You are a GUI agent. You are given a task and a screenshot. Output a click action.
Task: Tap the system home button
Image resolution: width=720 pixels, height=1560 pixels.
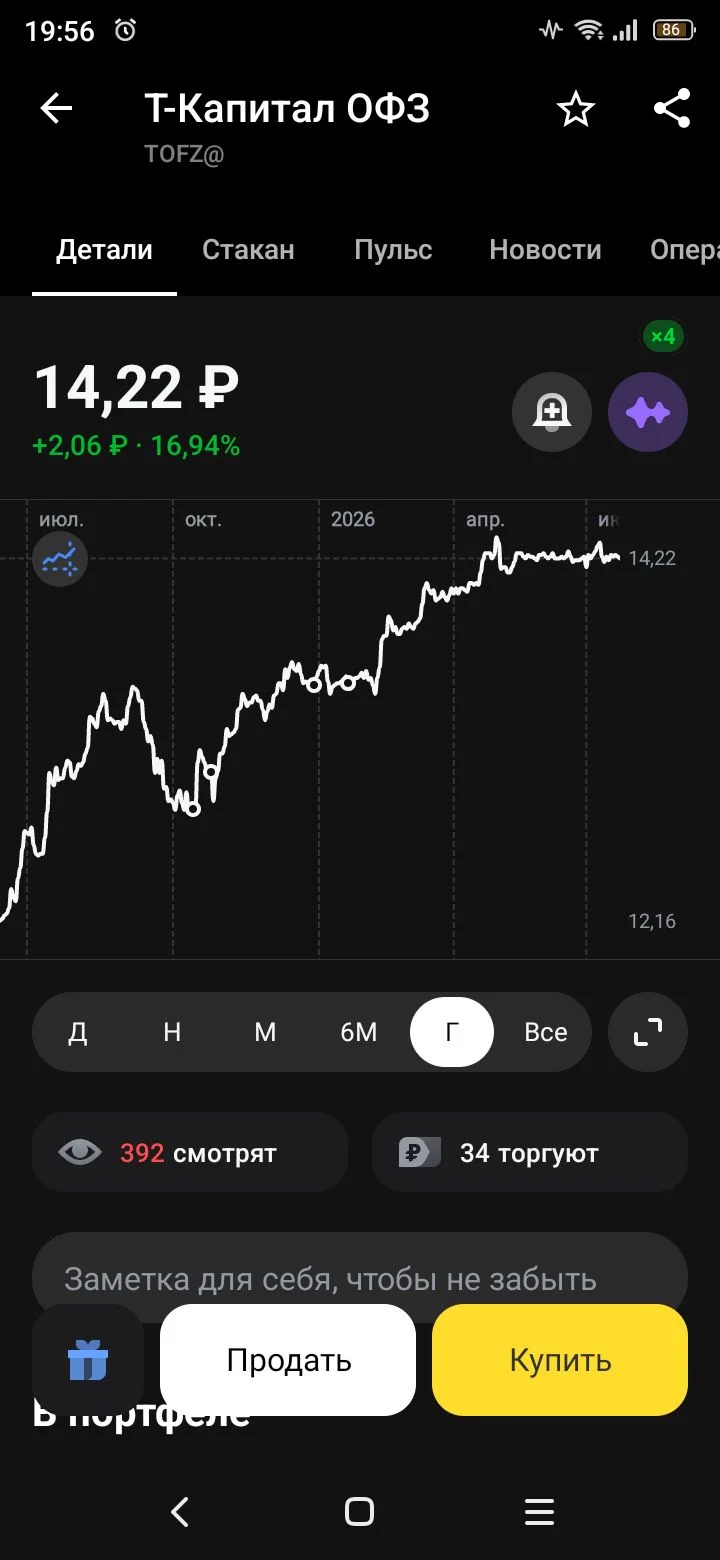pos(359,1511)
